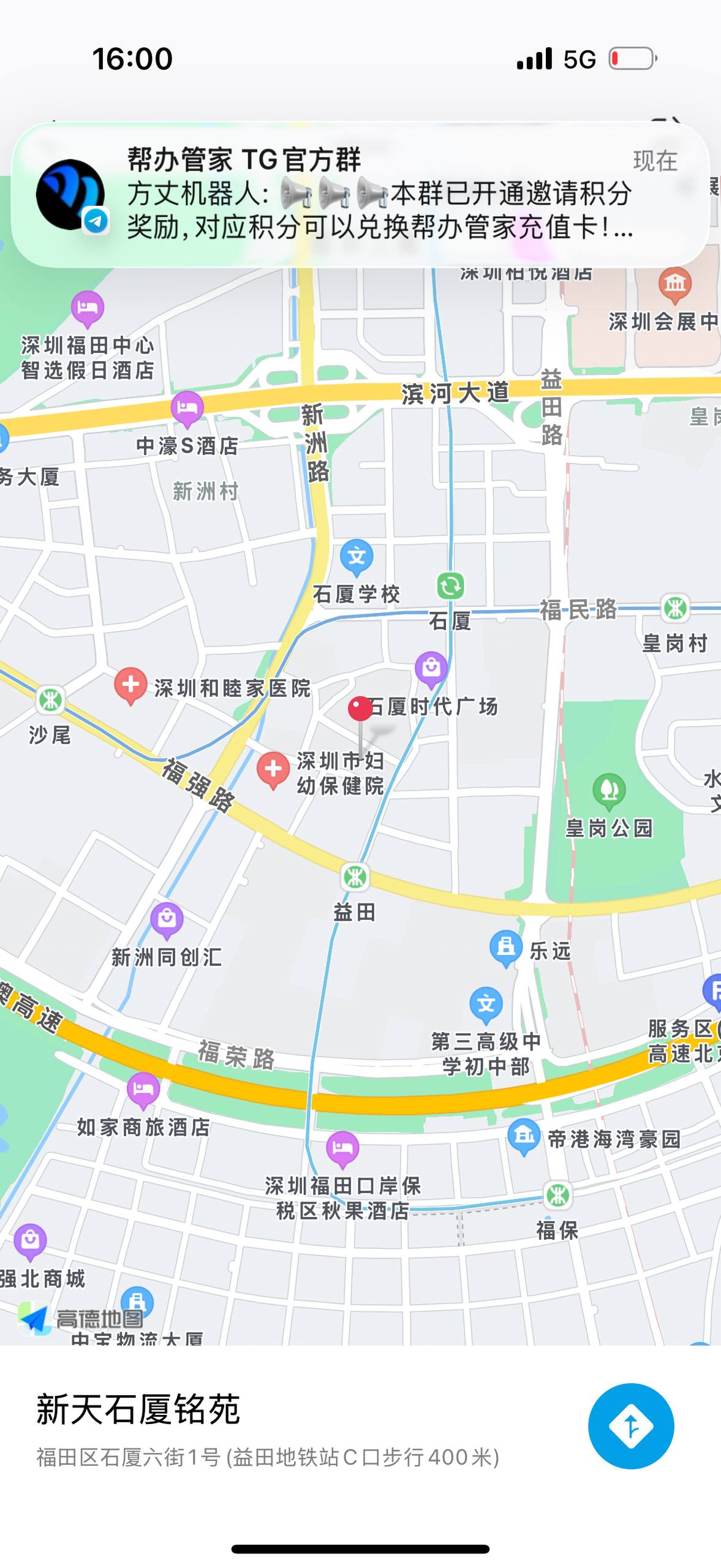Select 石厦学校 school marker

click(357, 556)
